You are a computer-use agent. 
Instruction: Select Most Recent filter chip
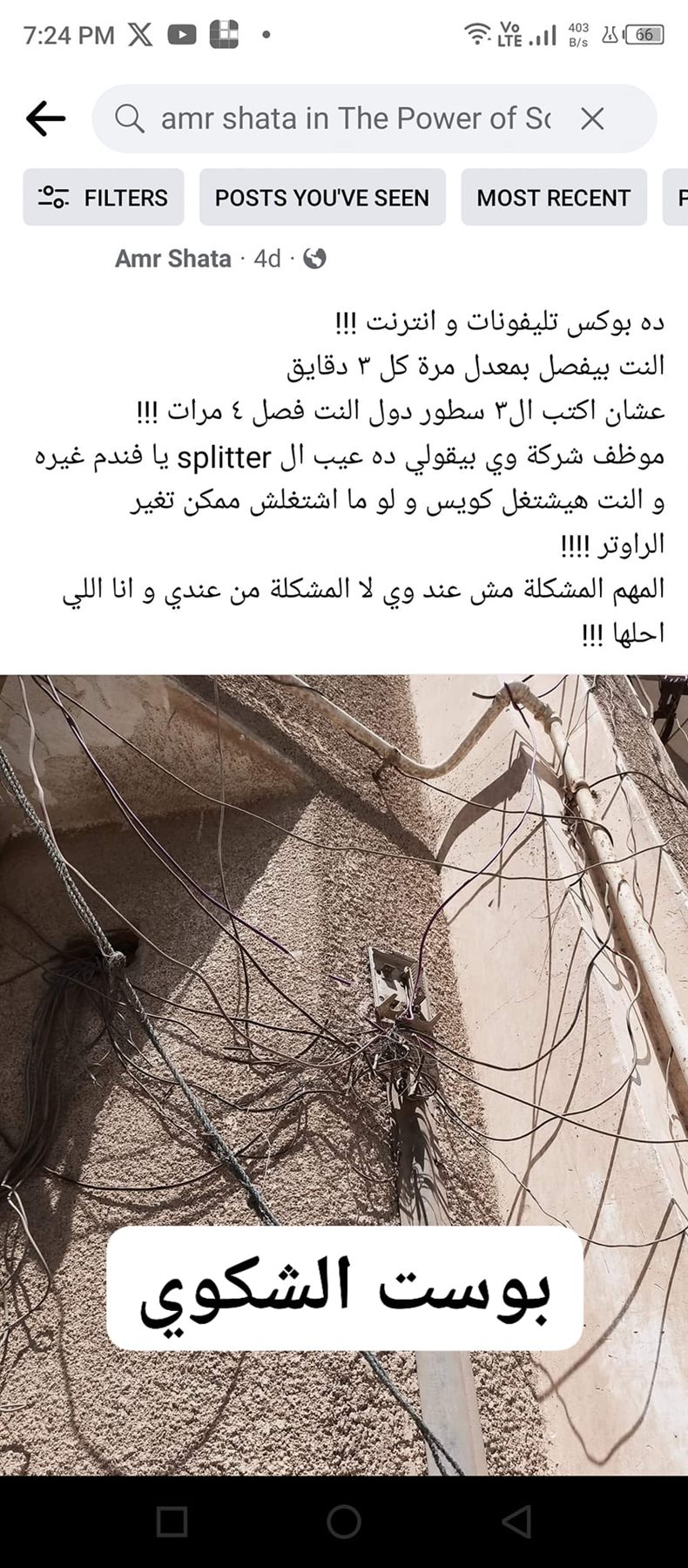[553, 198]
